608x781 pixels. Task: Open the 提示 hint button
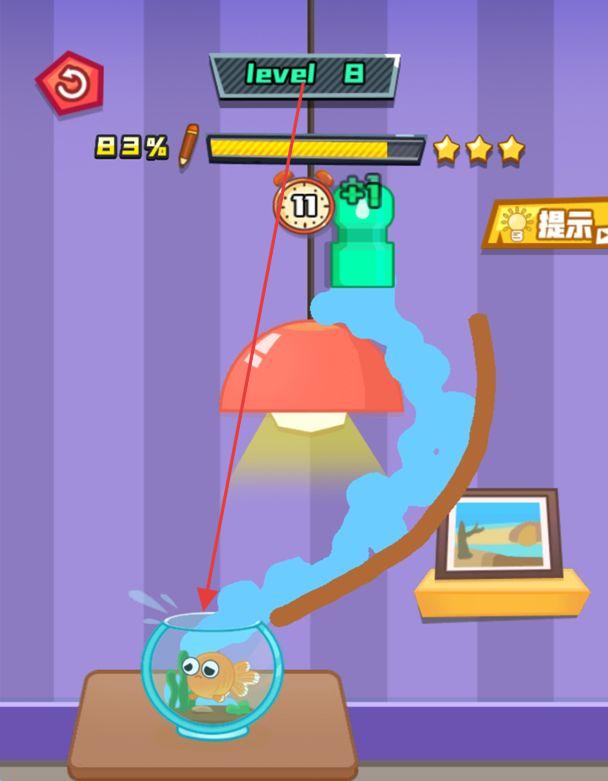(548, 225)
